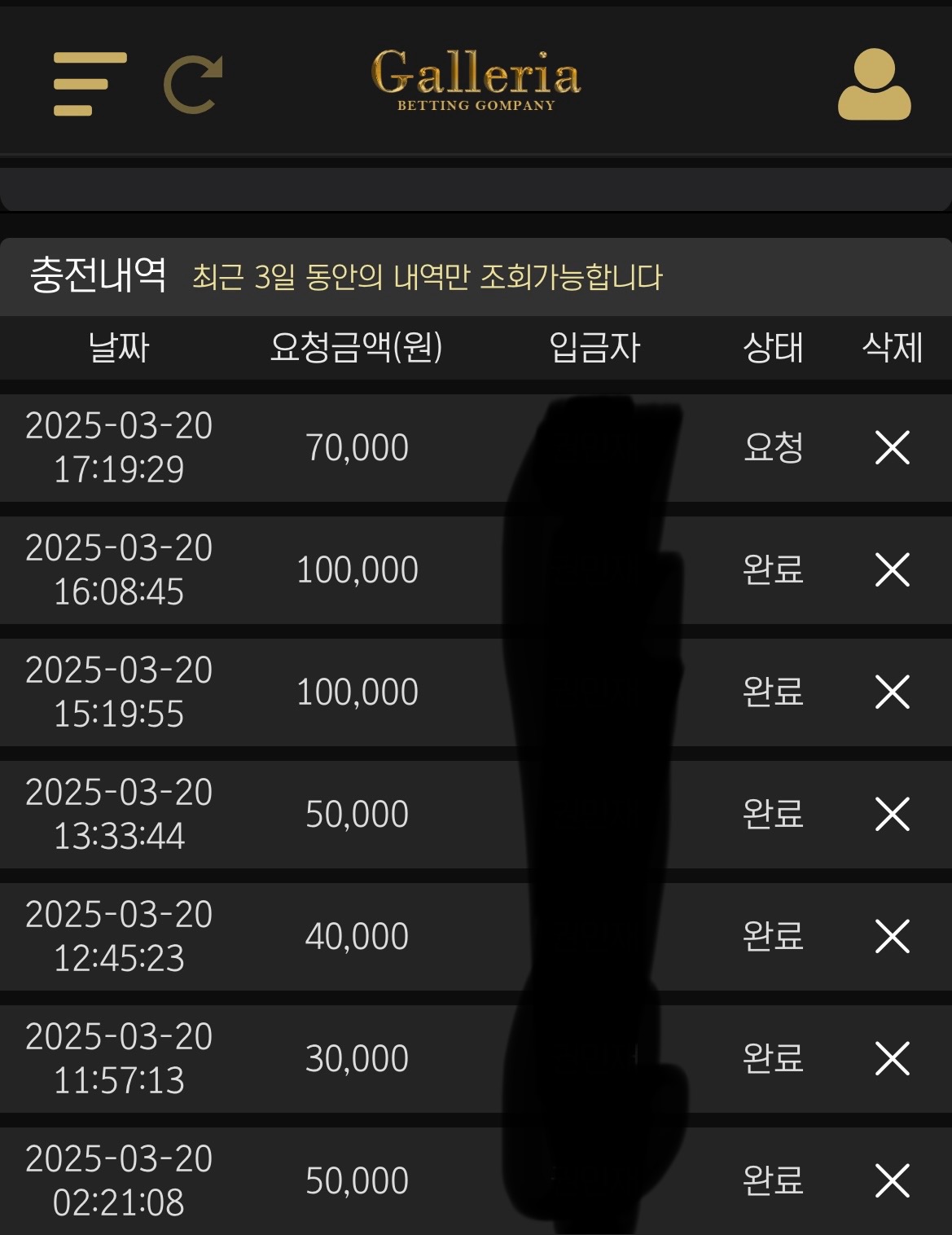This screenshot has height=1235, width=952.
Task: Refresh the page with reload icon
Action: click(193, 84)
